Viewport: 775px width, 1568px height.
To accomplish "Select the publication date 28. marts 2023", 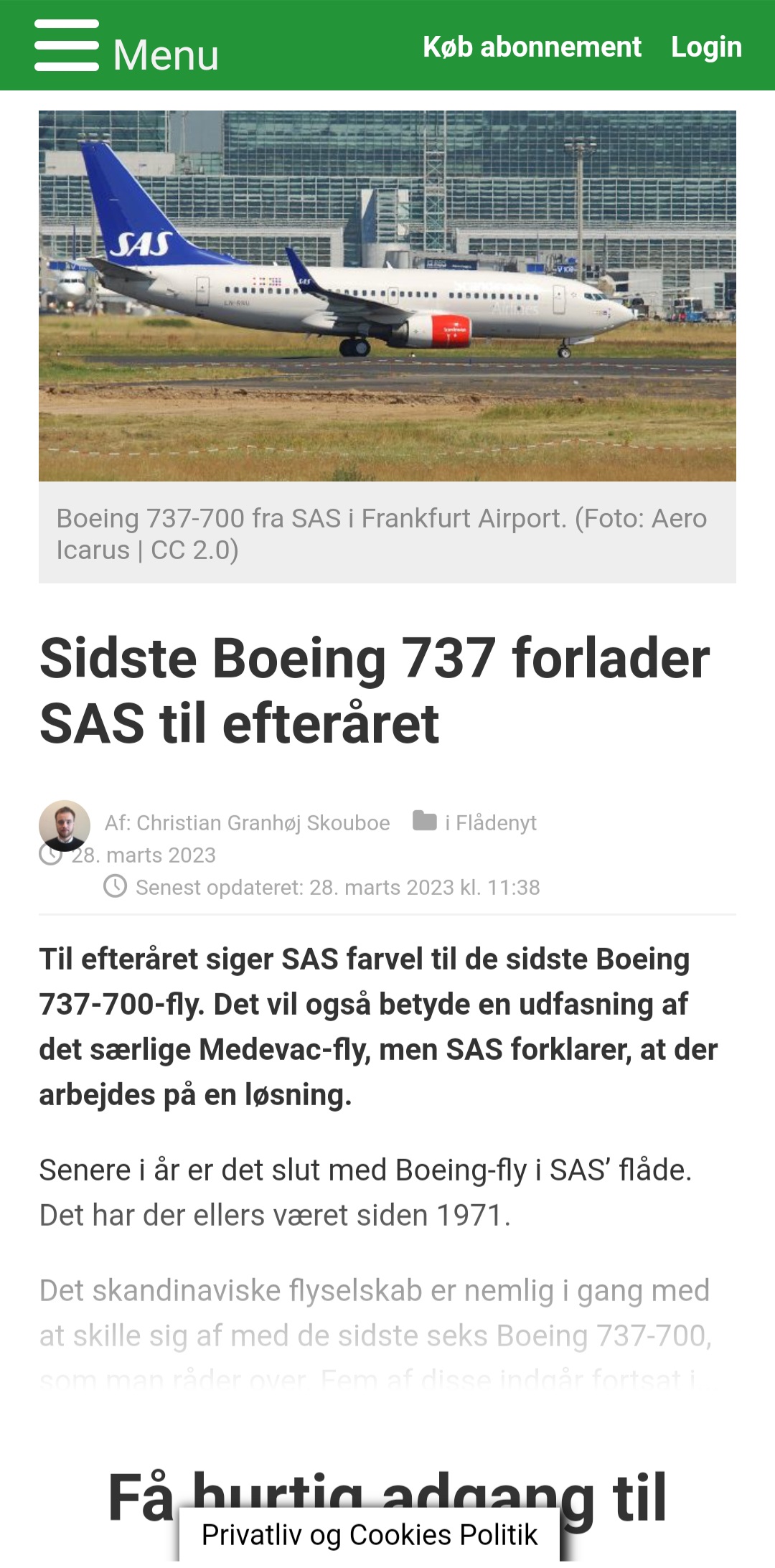I will [144, 856].
